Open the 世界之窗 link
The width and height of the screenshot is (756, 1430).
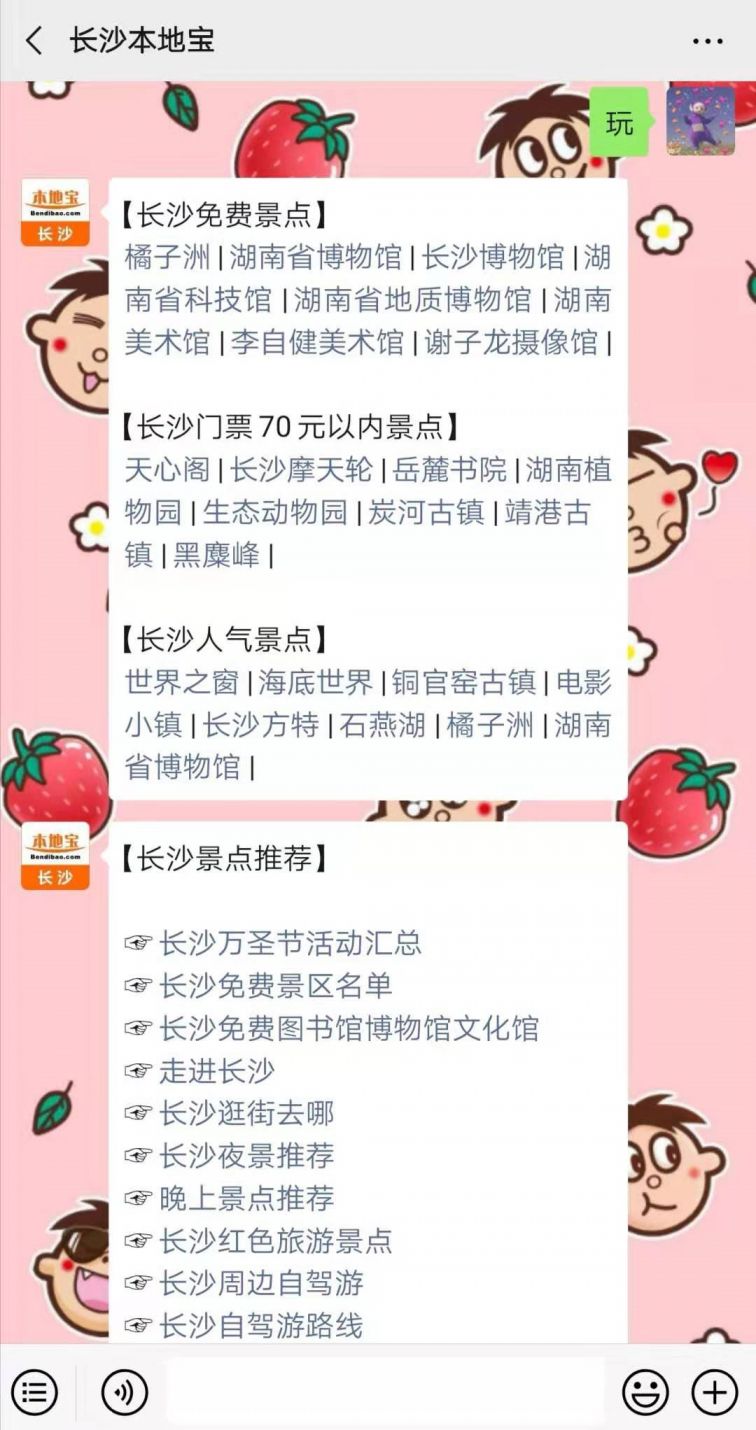click(x=182, y=682)
